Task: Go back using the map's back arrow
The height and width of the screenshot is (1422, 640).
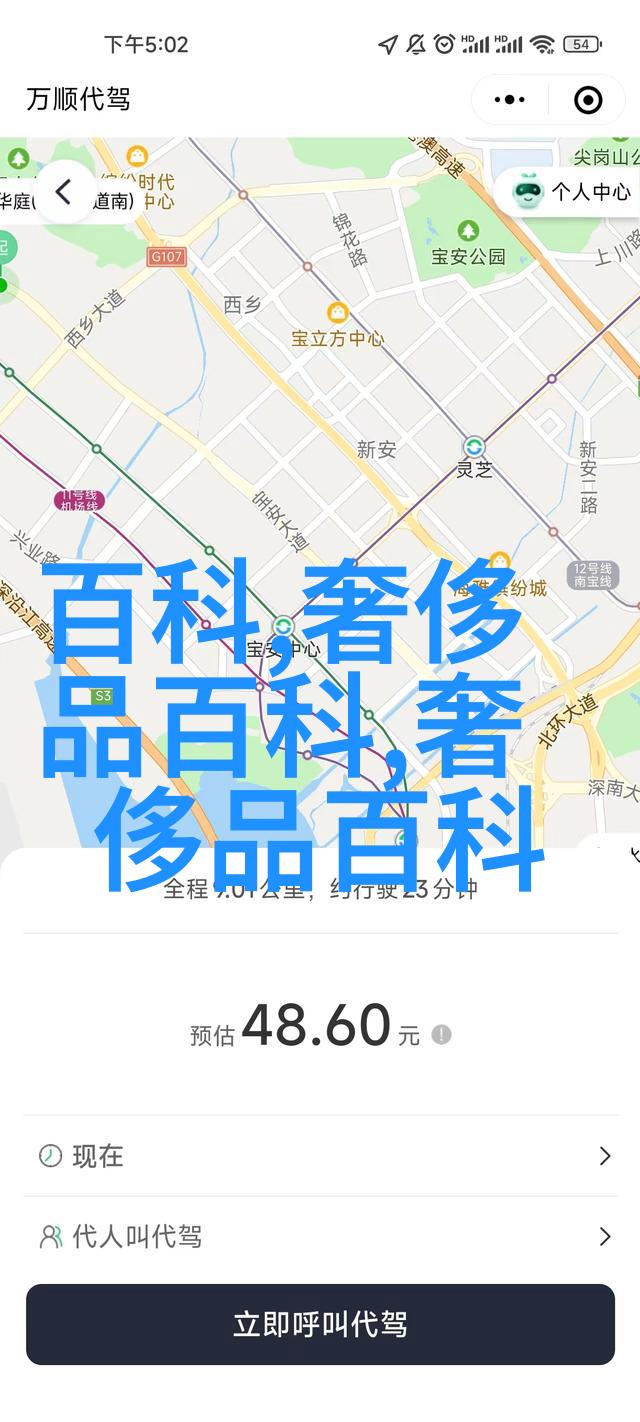Action: coord(63,192)
